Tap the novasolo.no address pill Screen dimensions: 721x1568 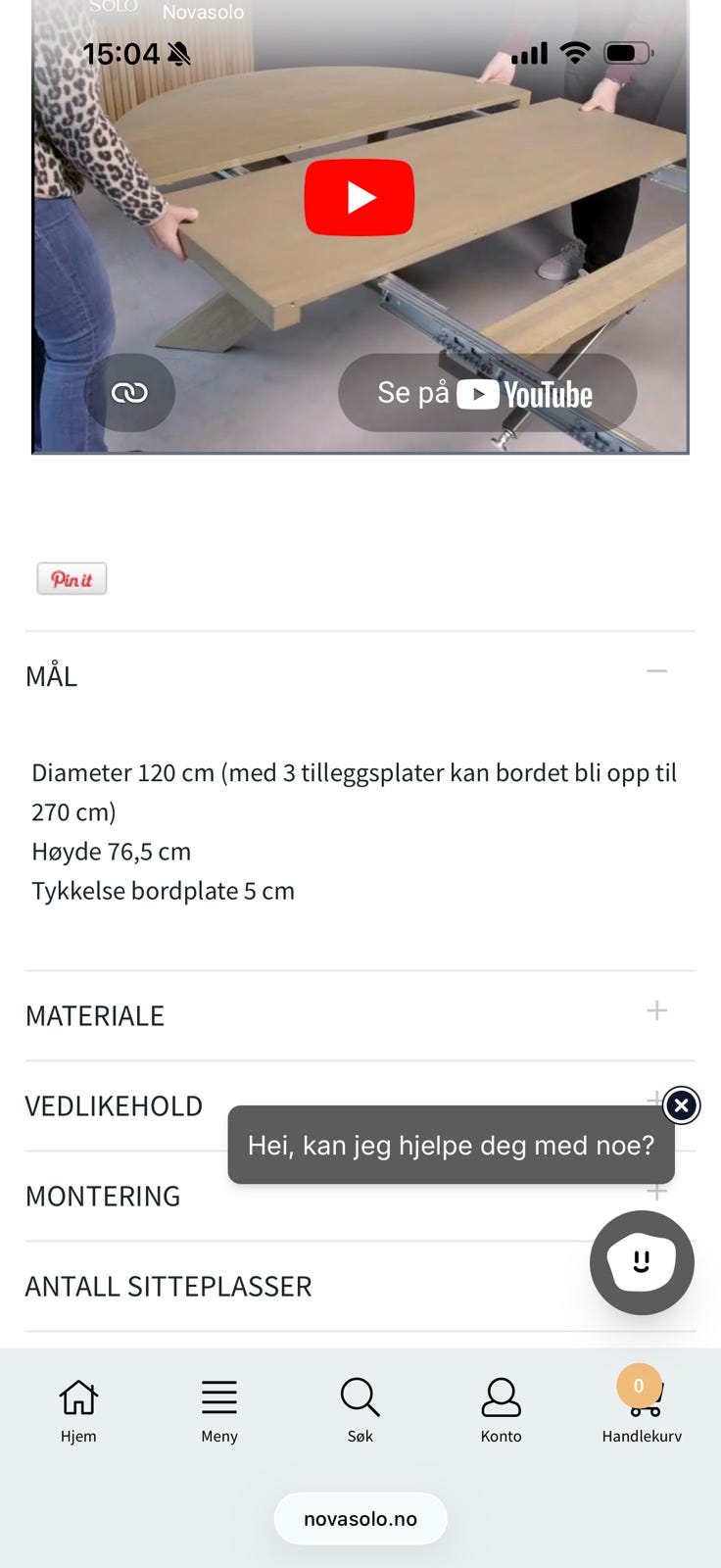360,1517
